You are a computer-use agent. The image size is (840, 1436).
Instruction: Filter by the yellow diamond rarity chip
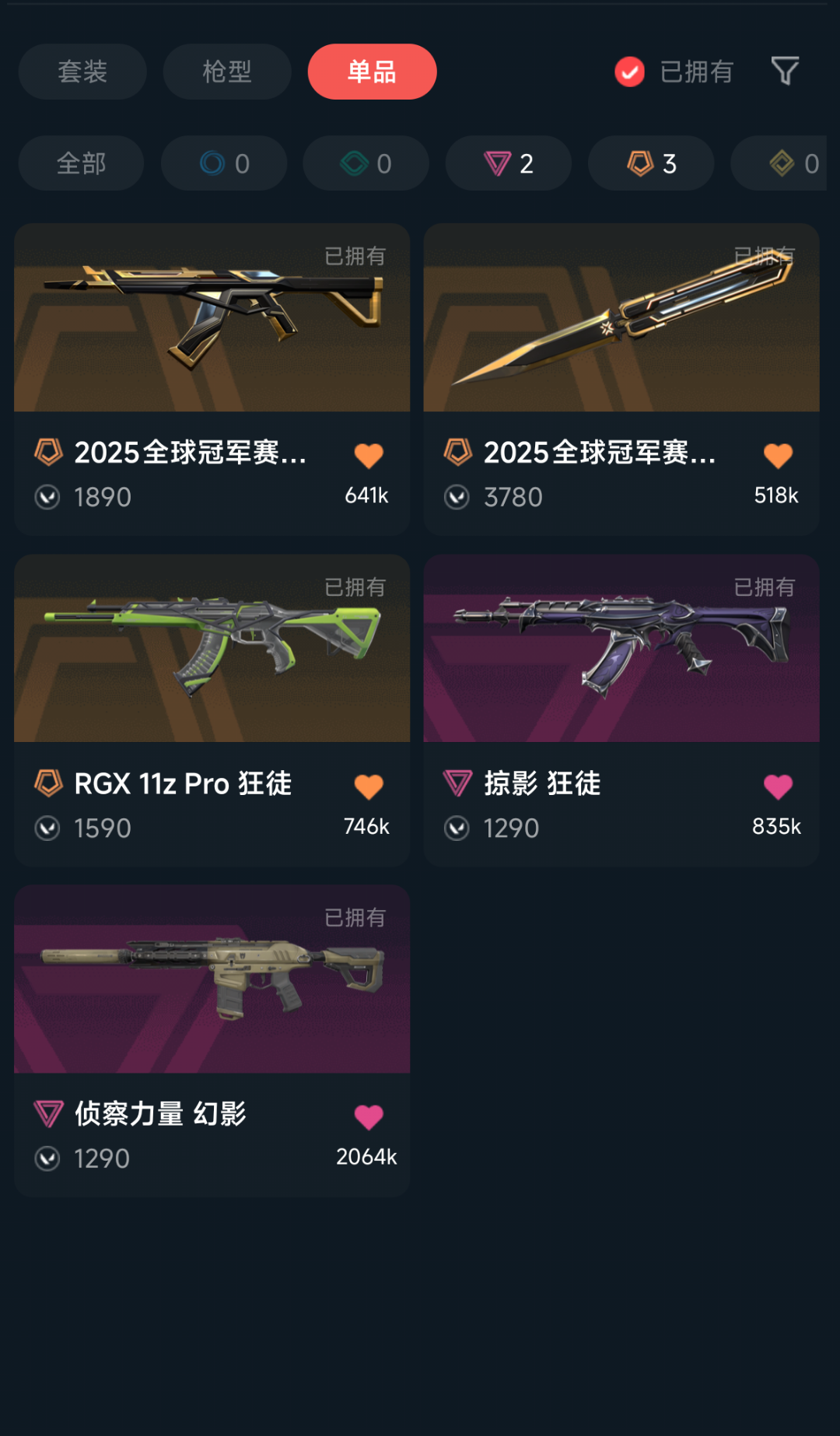tap(786, 163)
